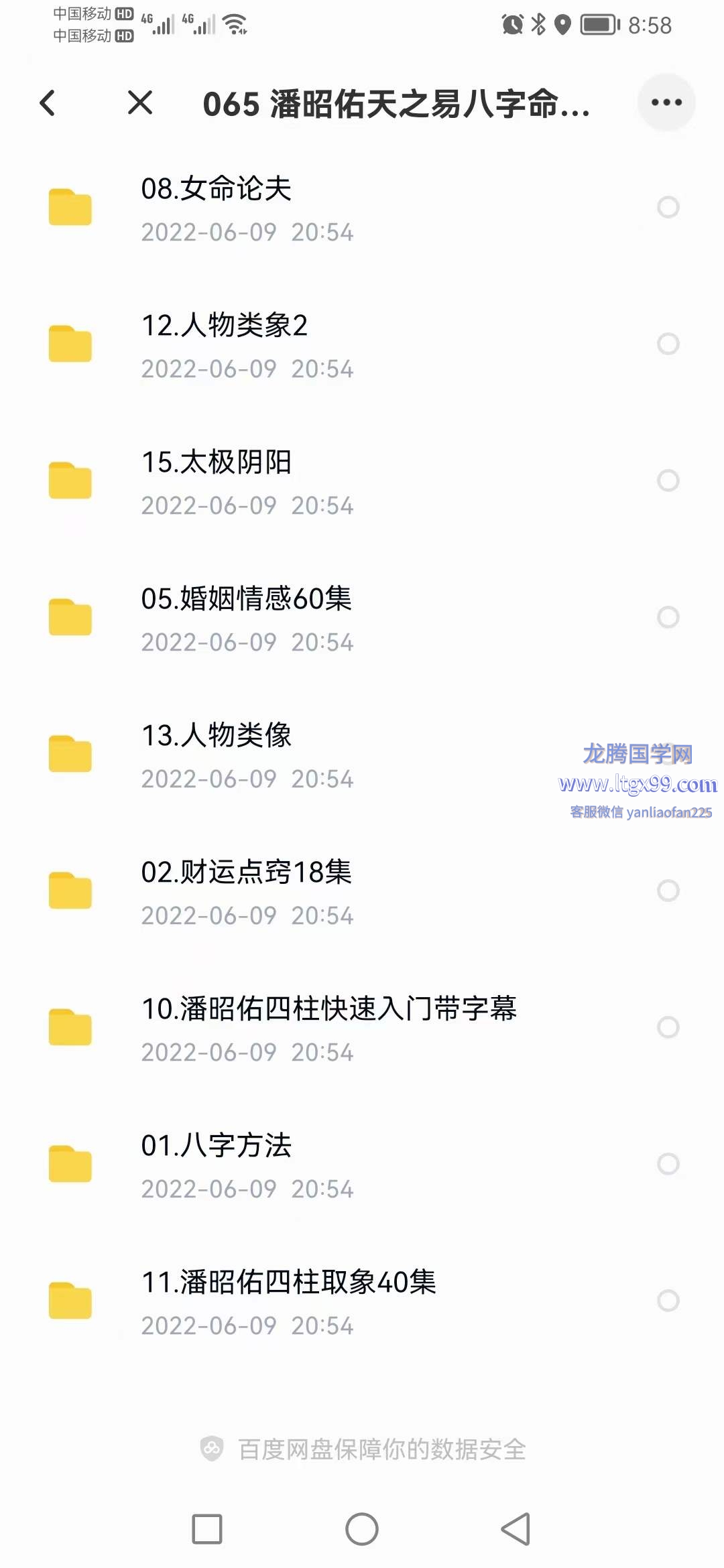Open the 10.潘昭佑四柱快速入门带字幕 folder
The width and height of the screenshot is (724, 1568).
(x=362, y=1029)
